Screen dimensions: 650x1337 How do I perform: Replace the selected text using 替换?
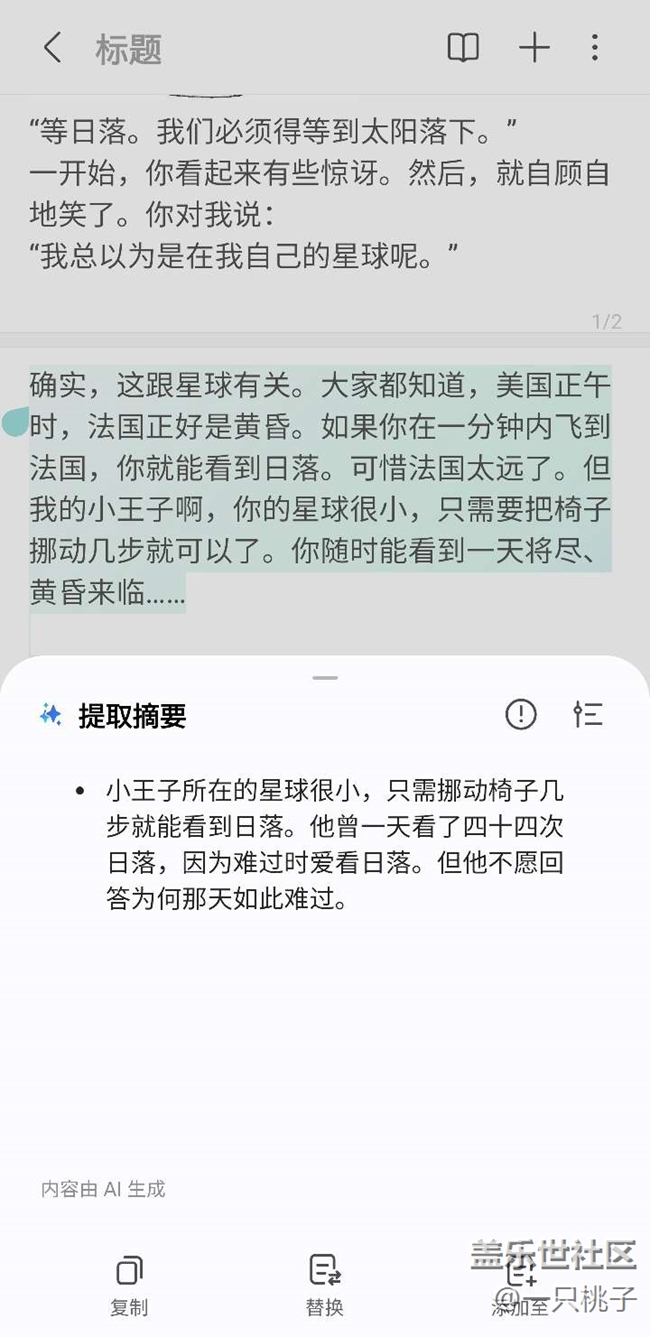pyautogui.click(x=325, y=1284)
